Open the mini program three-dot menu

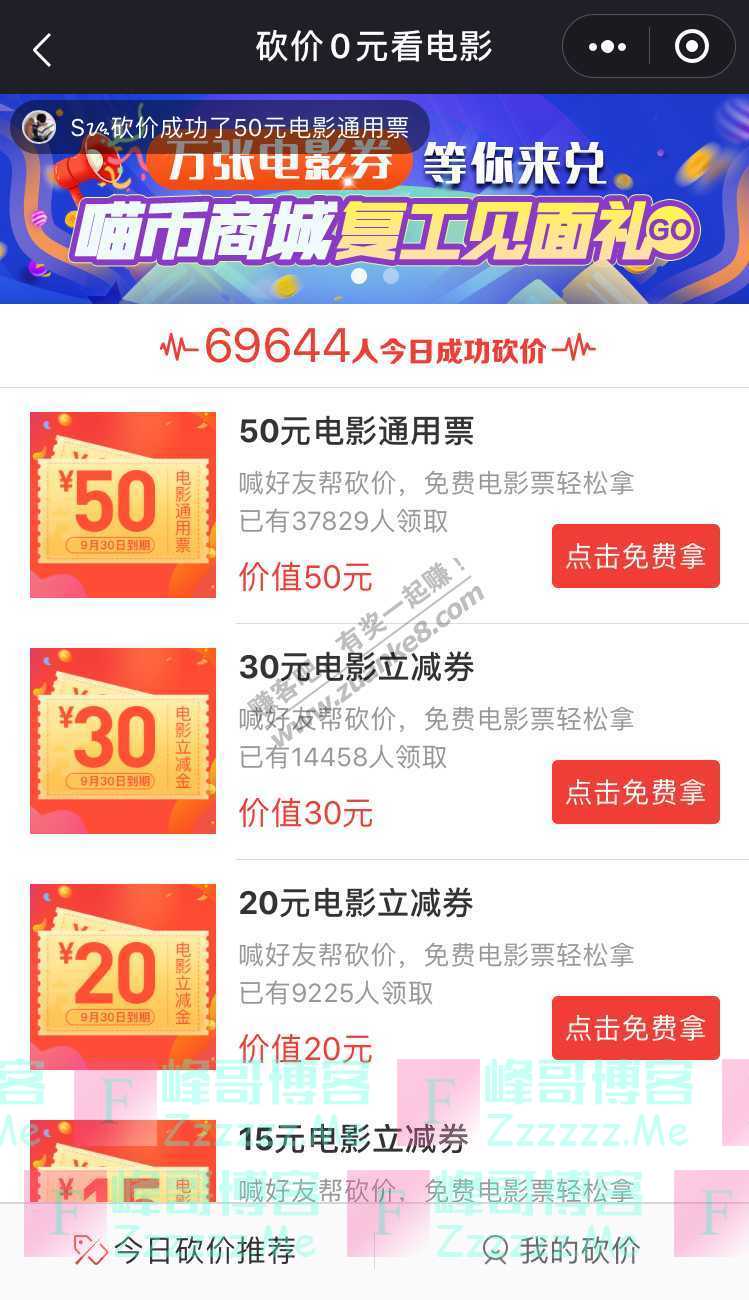point(607,47)
